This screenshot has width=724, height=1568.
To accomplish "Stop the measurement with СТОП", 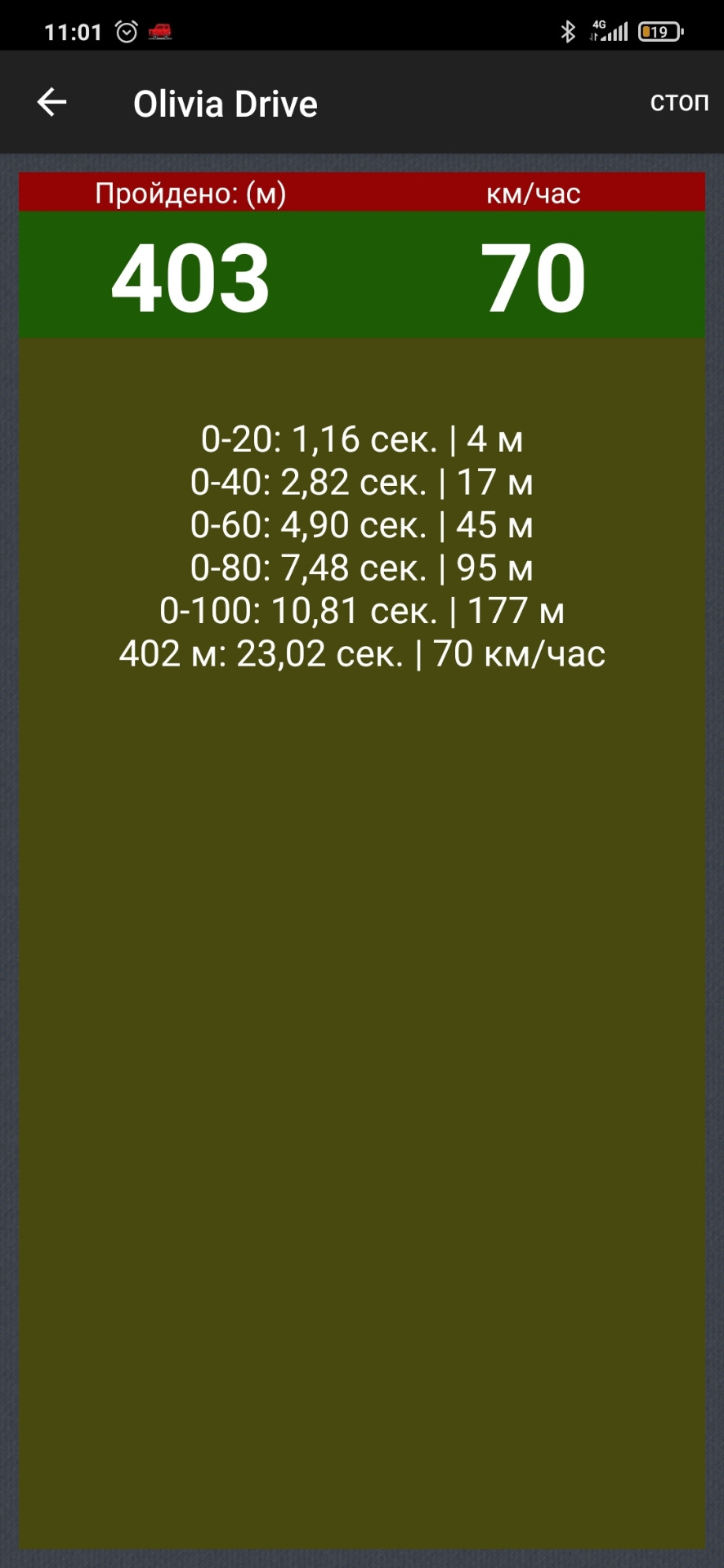I will 679,103.
